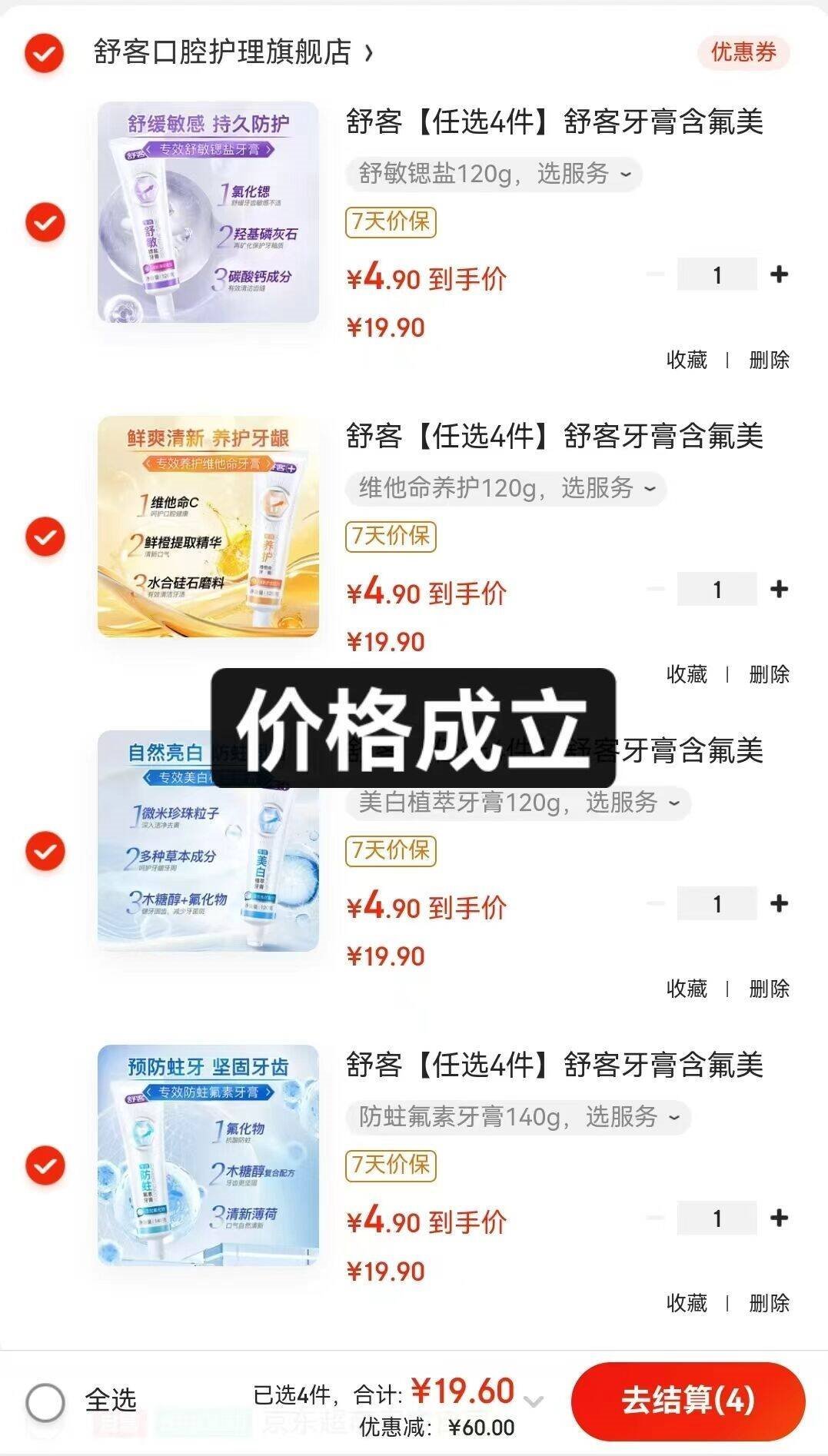Save 维他命养护120g toothpaste to favorites
This screenshot has width=828, height=1456.
coord(686,674)
